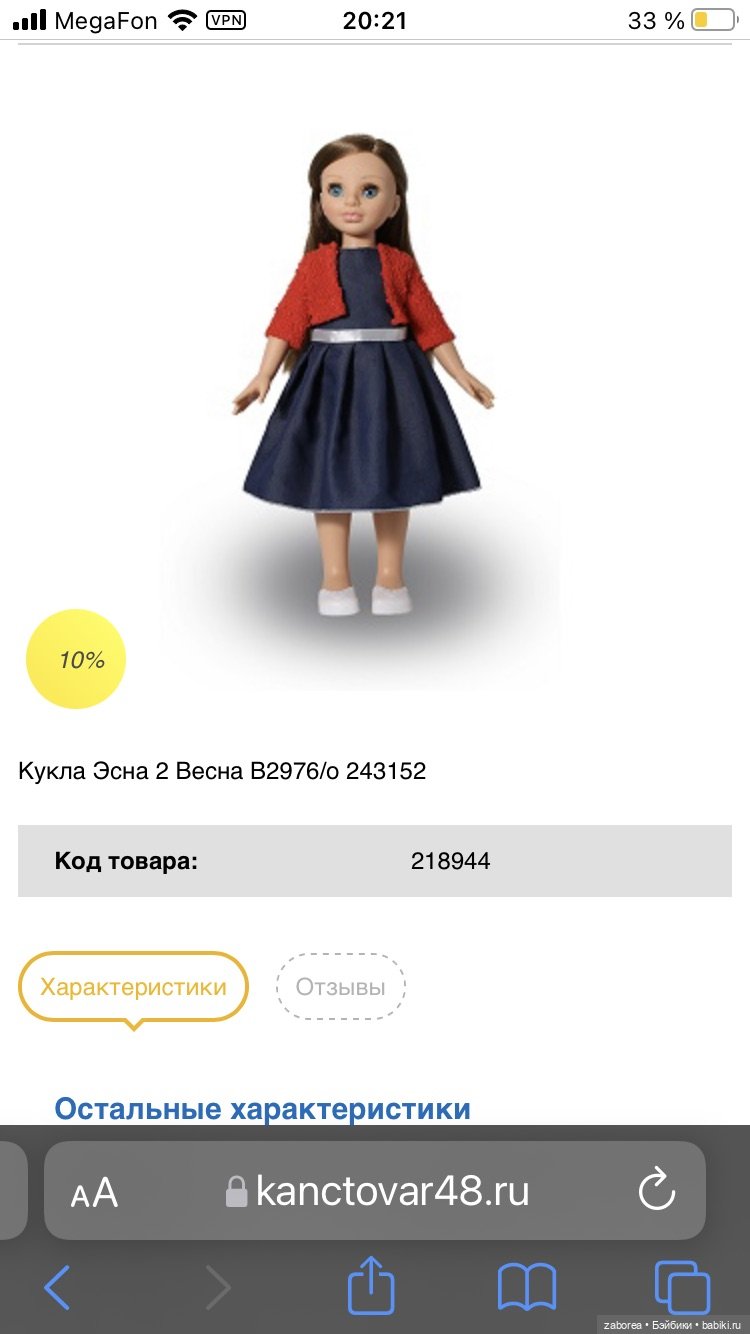Screen dimensions: 750x1334
Task: Reload the page
Action: click(657, 1191)
